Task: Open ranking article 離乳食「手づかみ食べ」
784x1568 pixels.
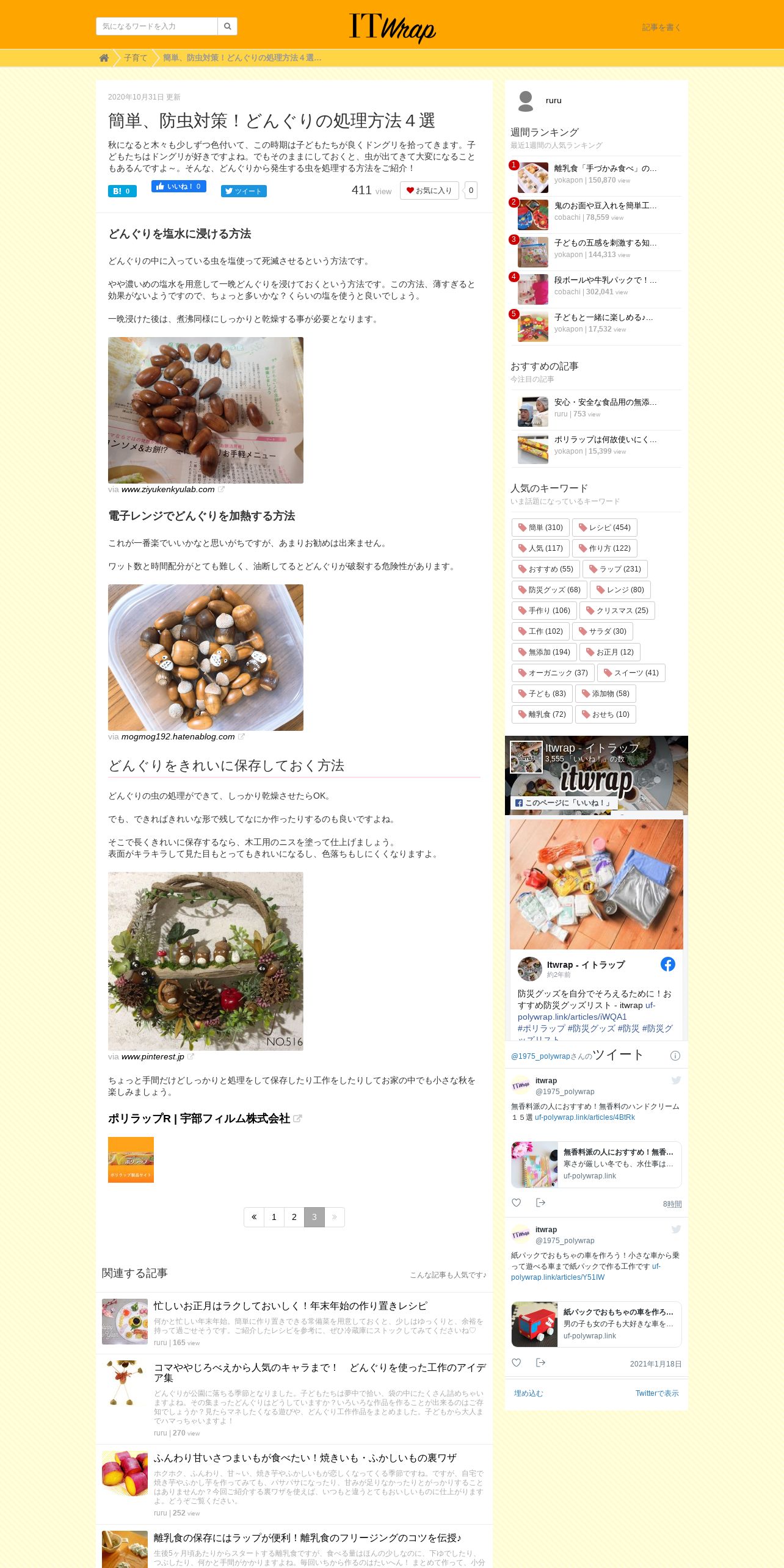Action: click(605, 169)
